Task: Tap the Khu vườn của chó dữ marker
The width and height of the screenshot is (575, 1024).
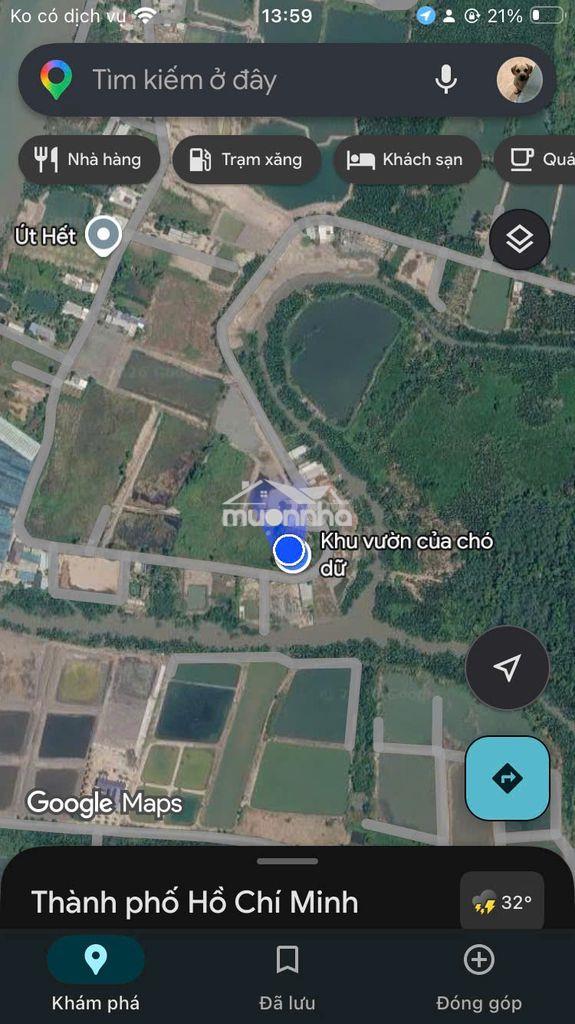Action: click(291, 552)
